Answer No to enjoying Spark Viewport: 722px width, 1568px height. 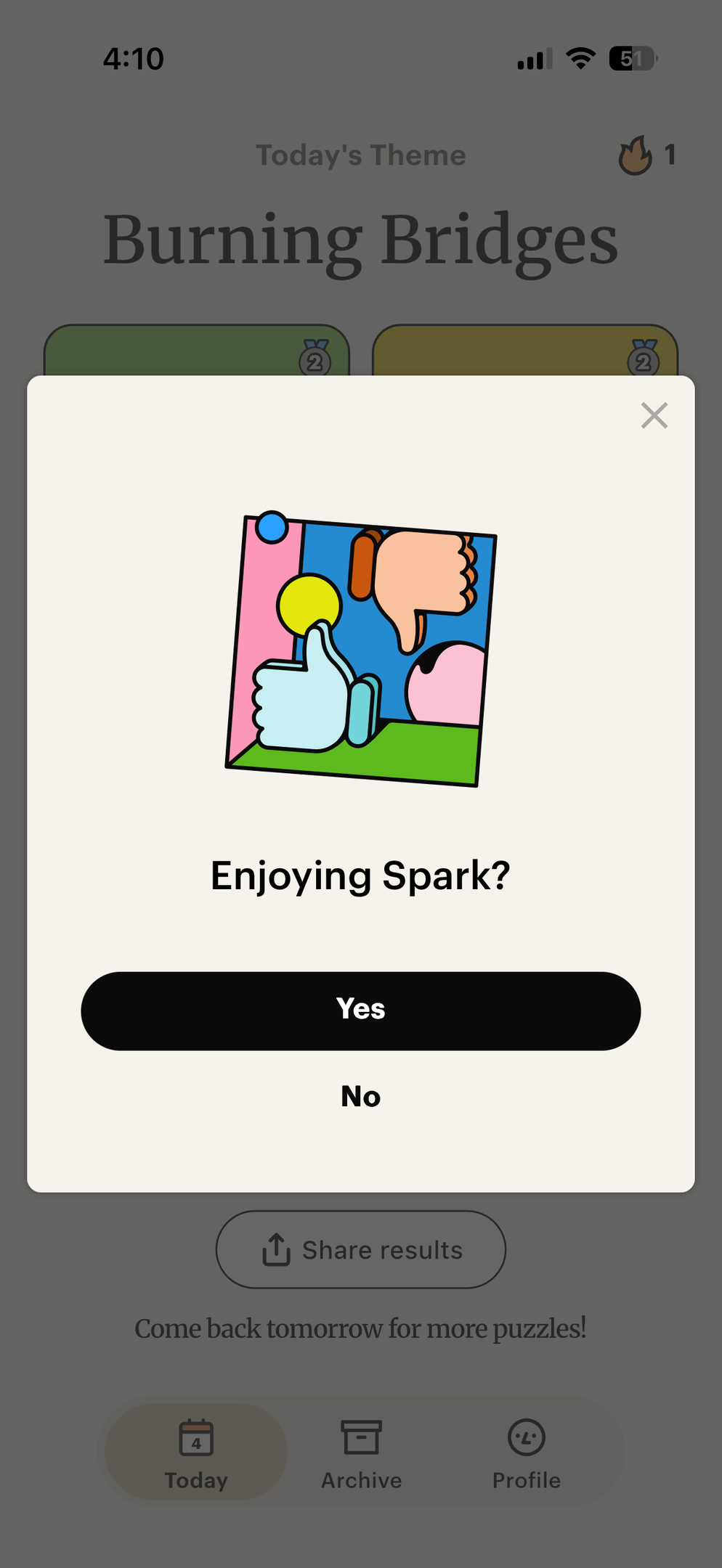360,1096
